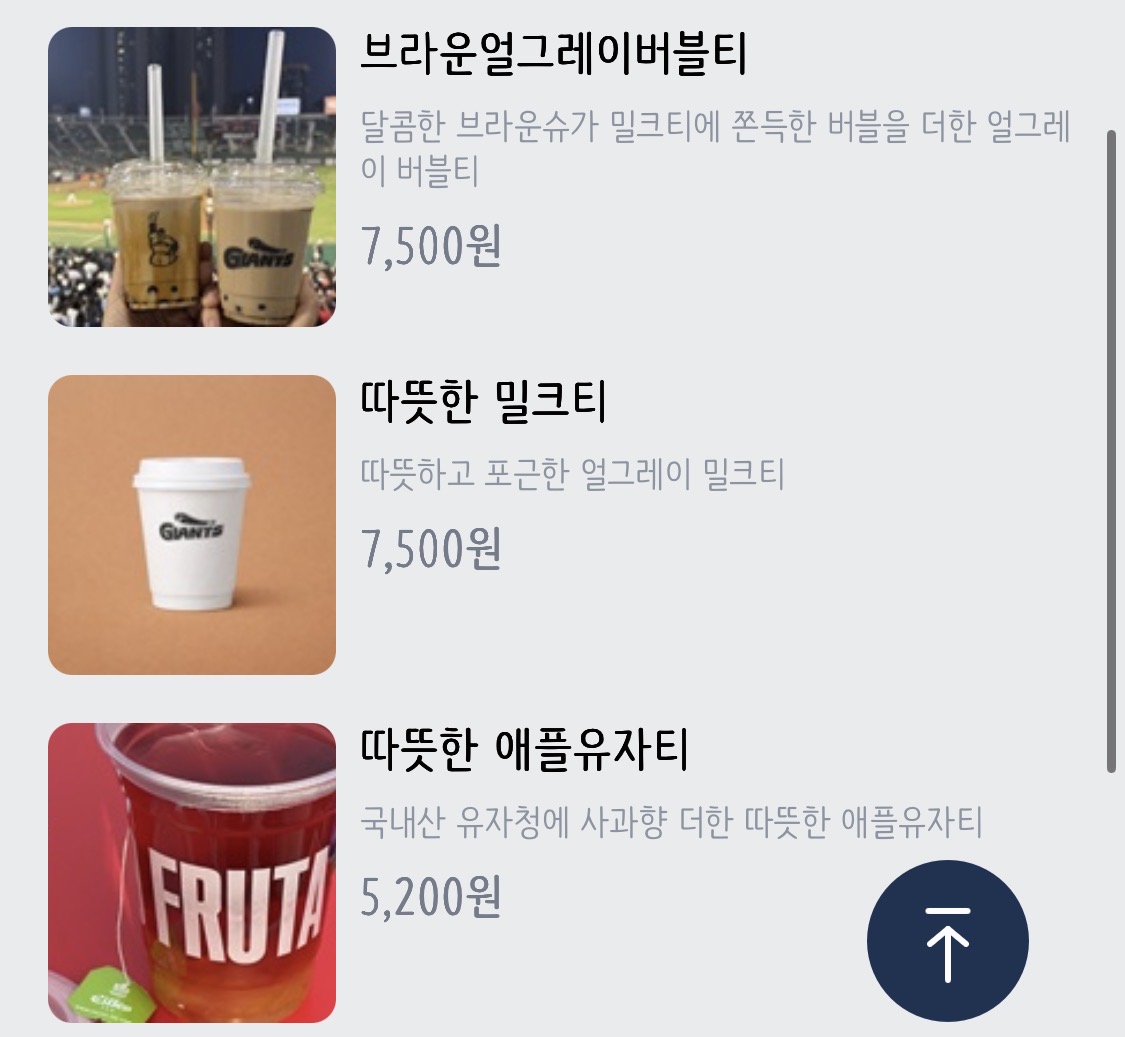Select the 따뜻한 밀크티 item

(483, 402)
